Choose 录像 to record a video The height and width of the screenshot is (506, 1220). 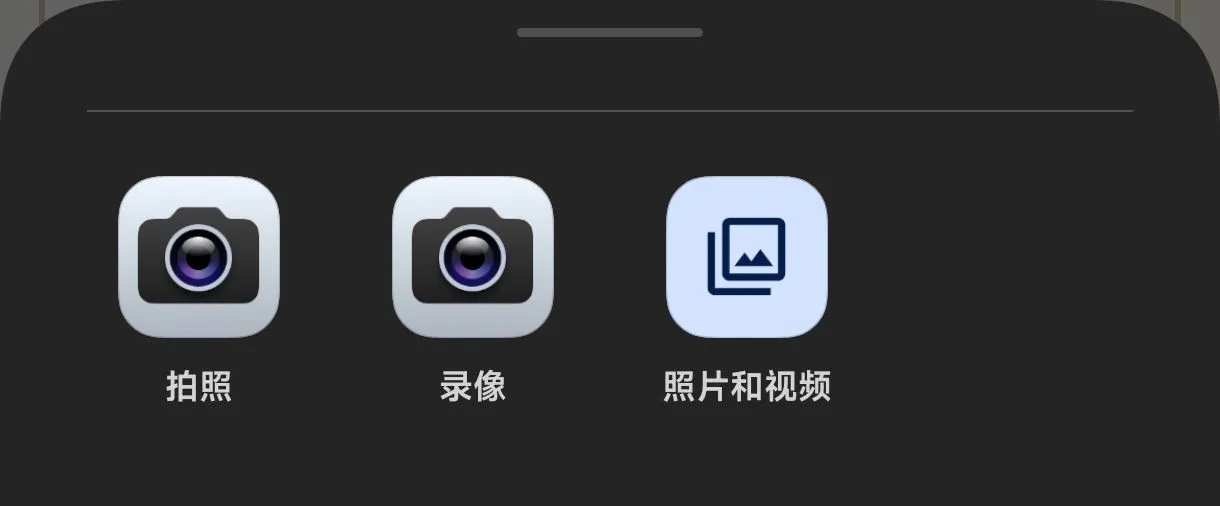[472, 257]
